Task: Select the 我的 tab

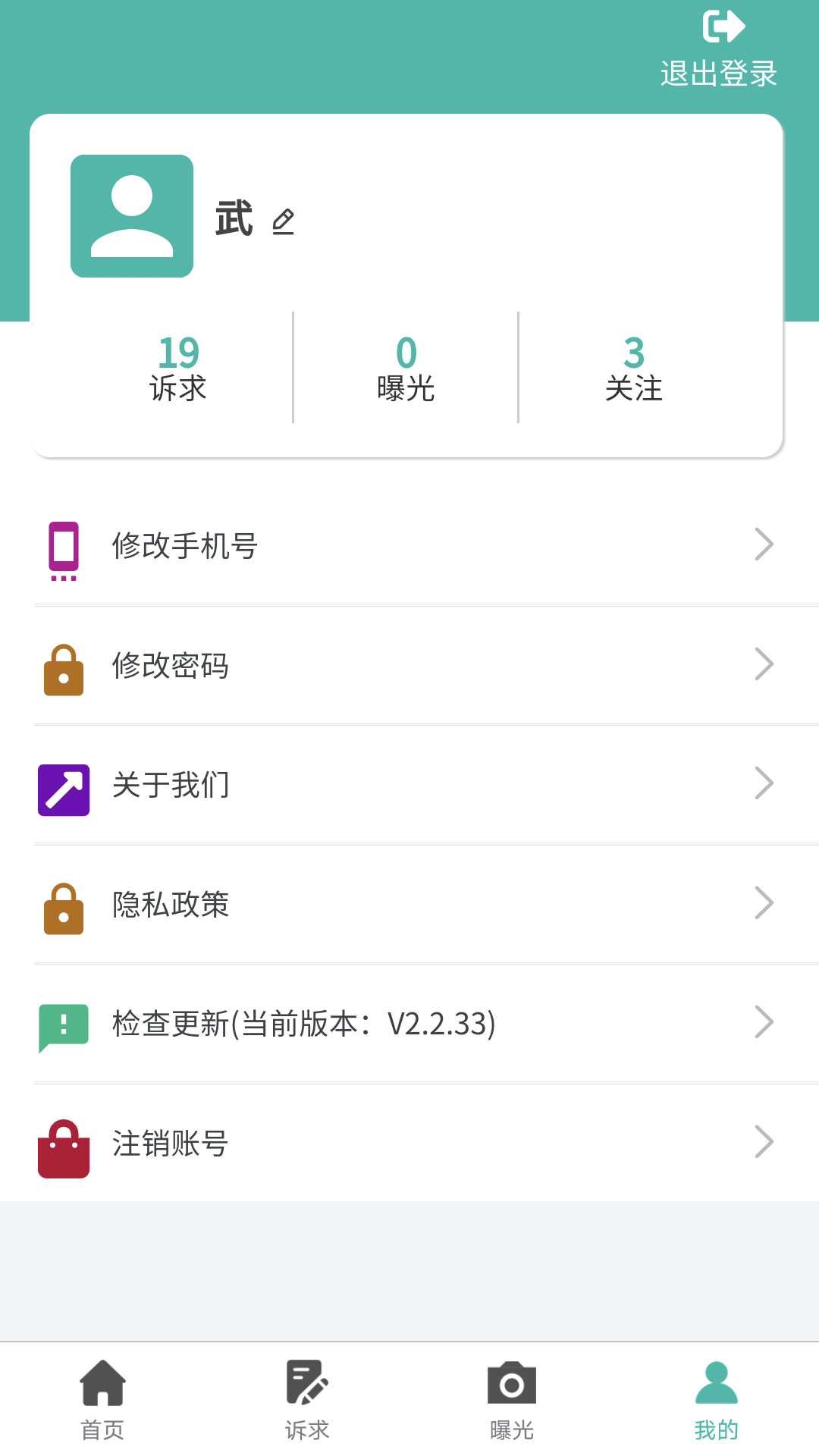Action: (x=716, y=1399)
